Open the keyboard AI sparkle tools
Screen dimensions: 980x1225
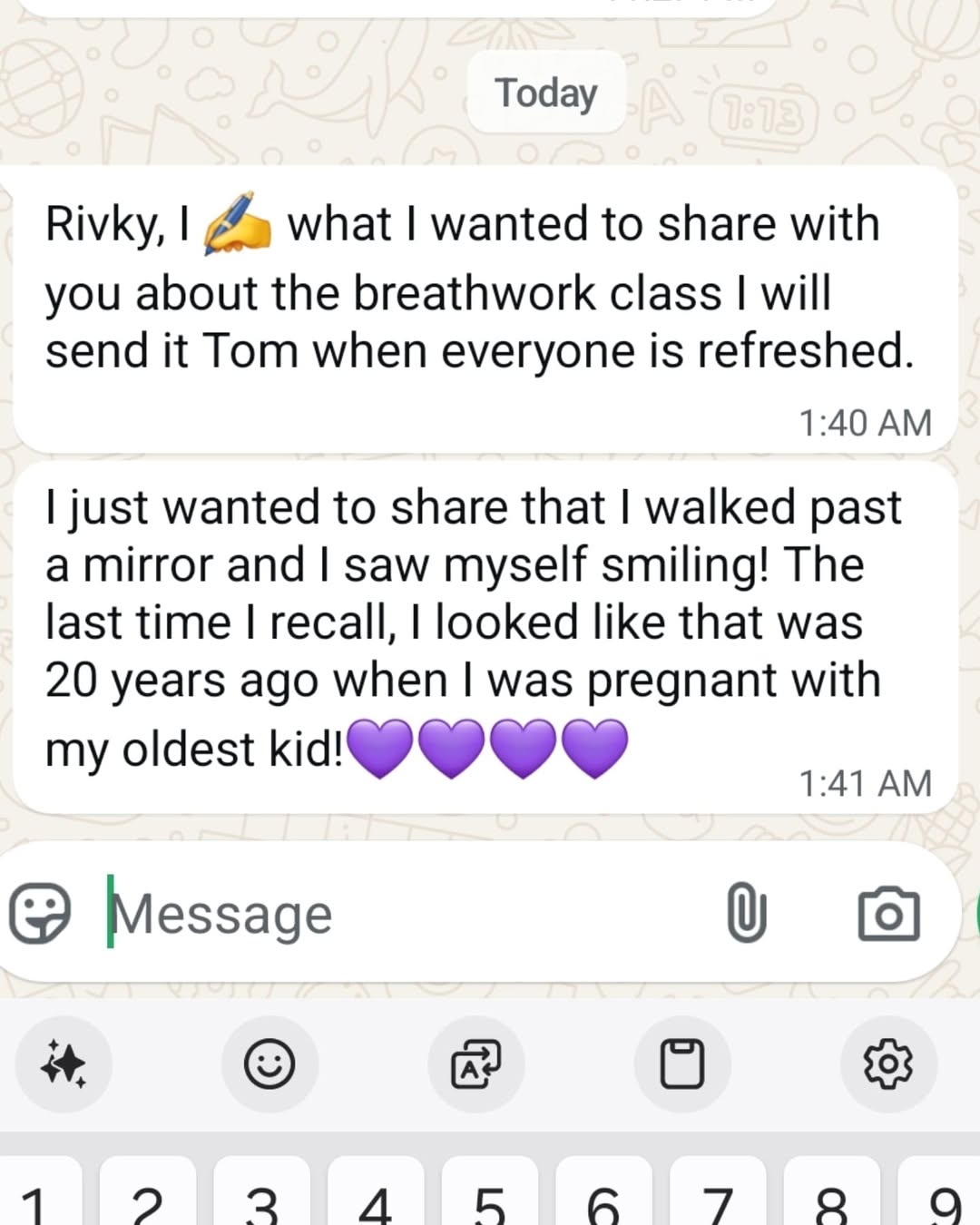pyautogui.click(x=64, y=1063)
